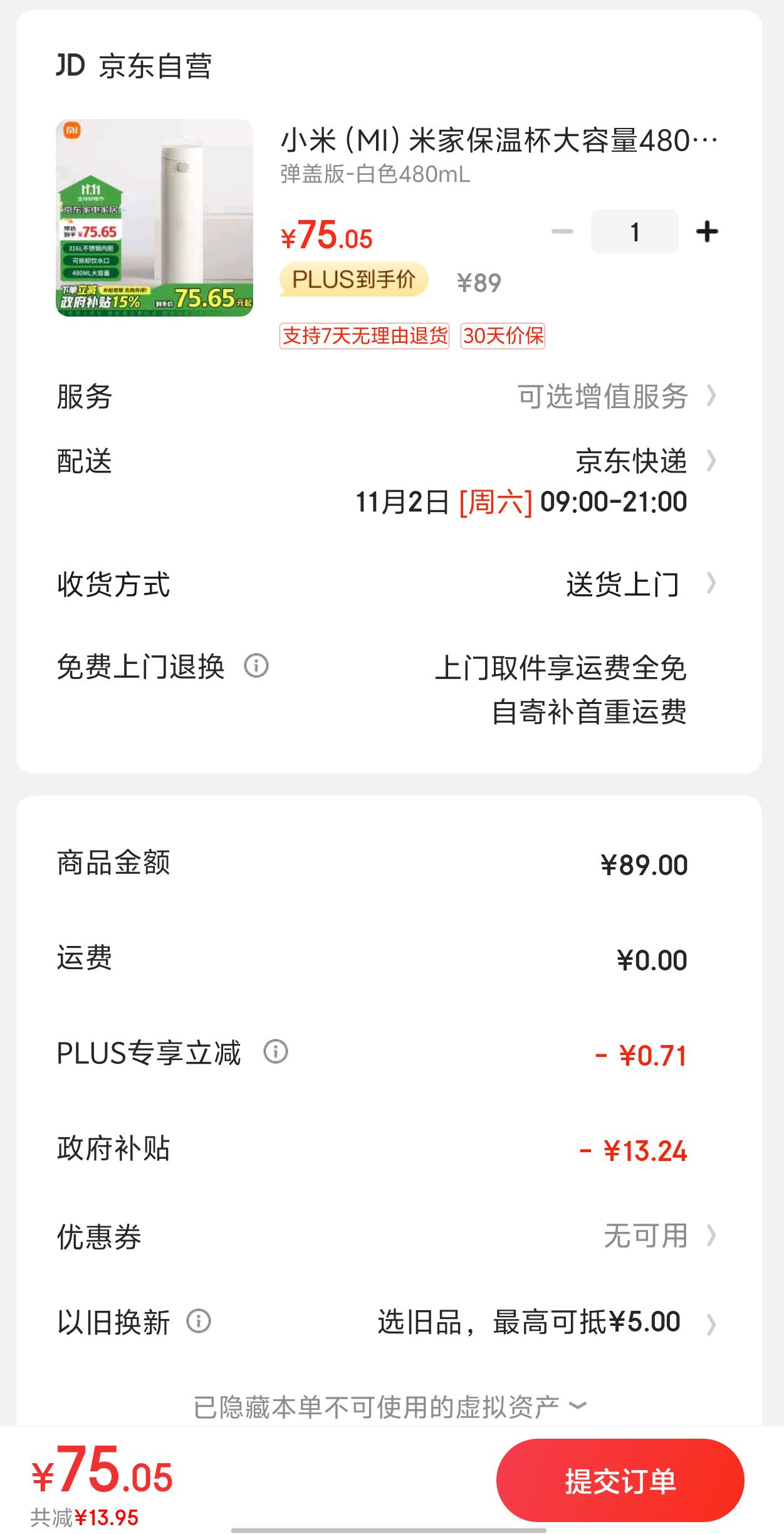Open 京东快递 delivery time options

632,462
